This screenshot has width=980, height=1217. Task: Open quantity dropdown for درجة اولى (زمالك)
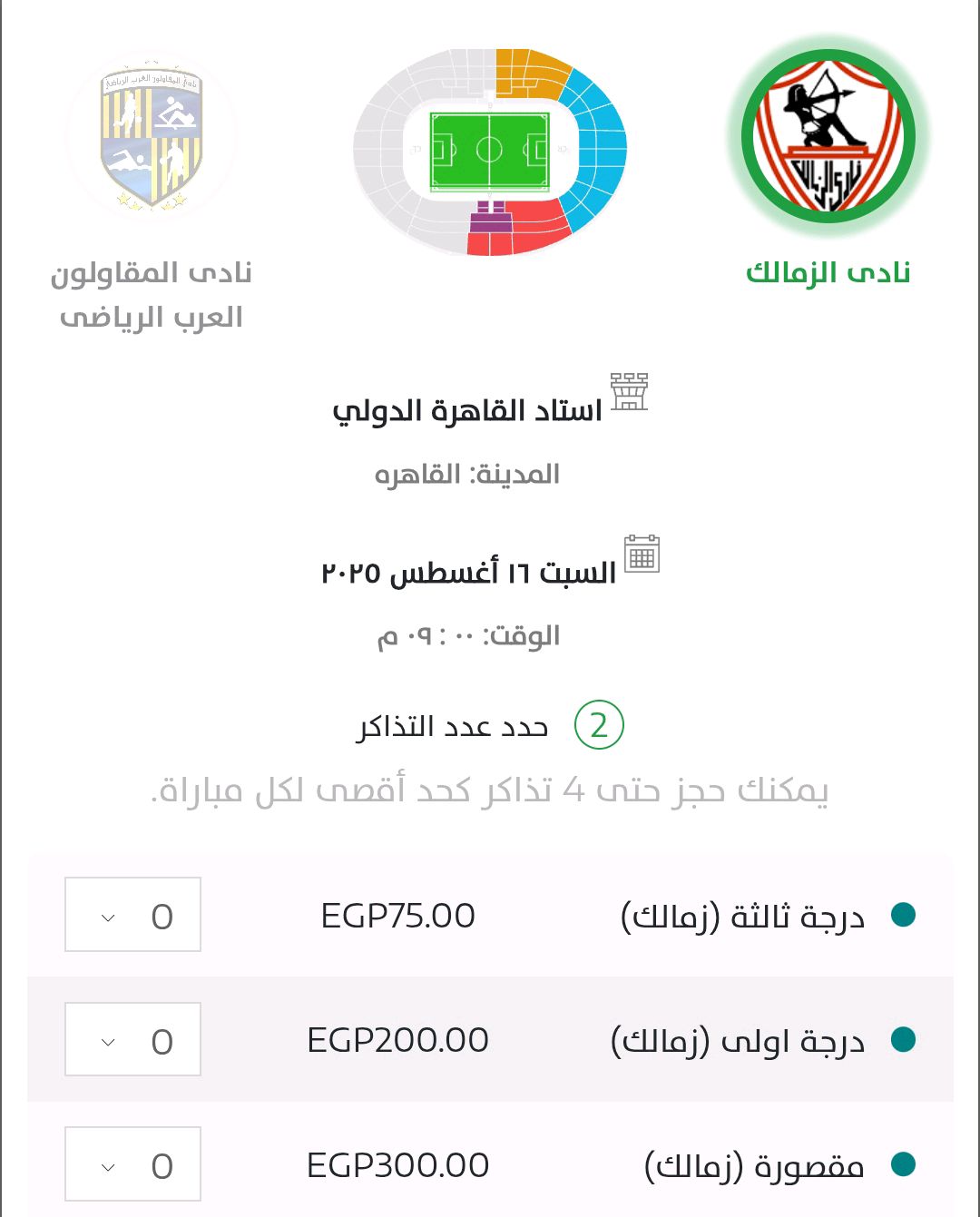(132, 1039)
